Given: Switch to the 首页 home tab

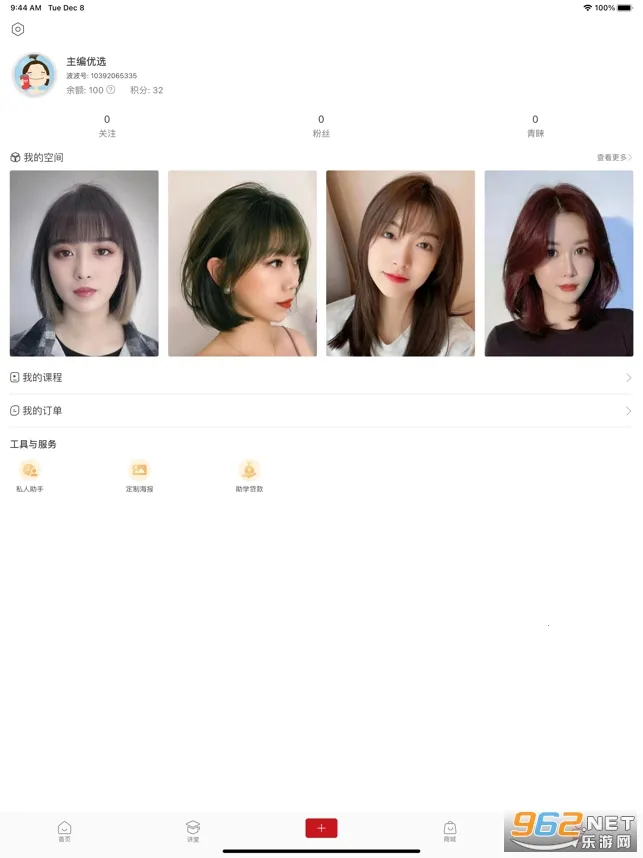Looking at the screenshot, I should (x=64, y=831).
